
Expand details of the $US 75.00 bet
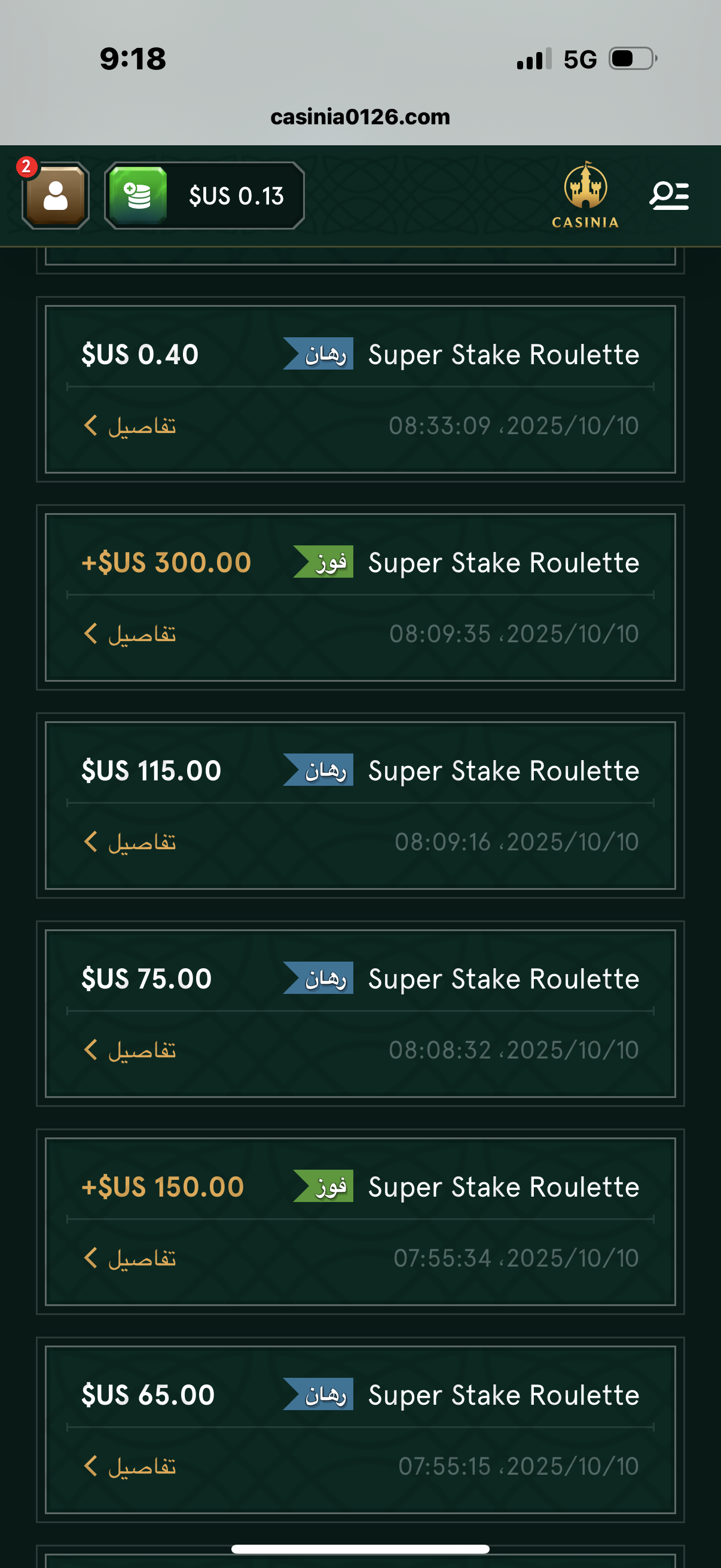(130, 1051)
